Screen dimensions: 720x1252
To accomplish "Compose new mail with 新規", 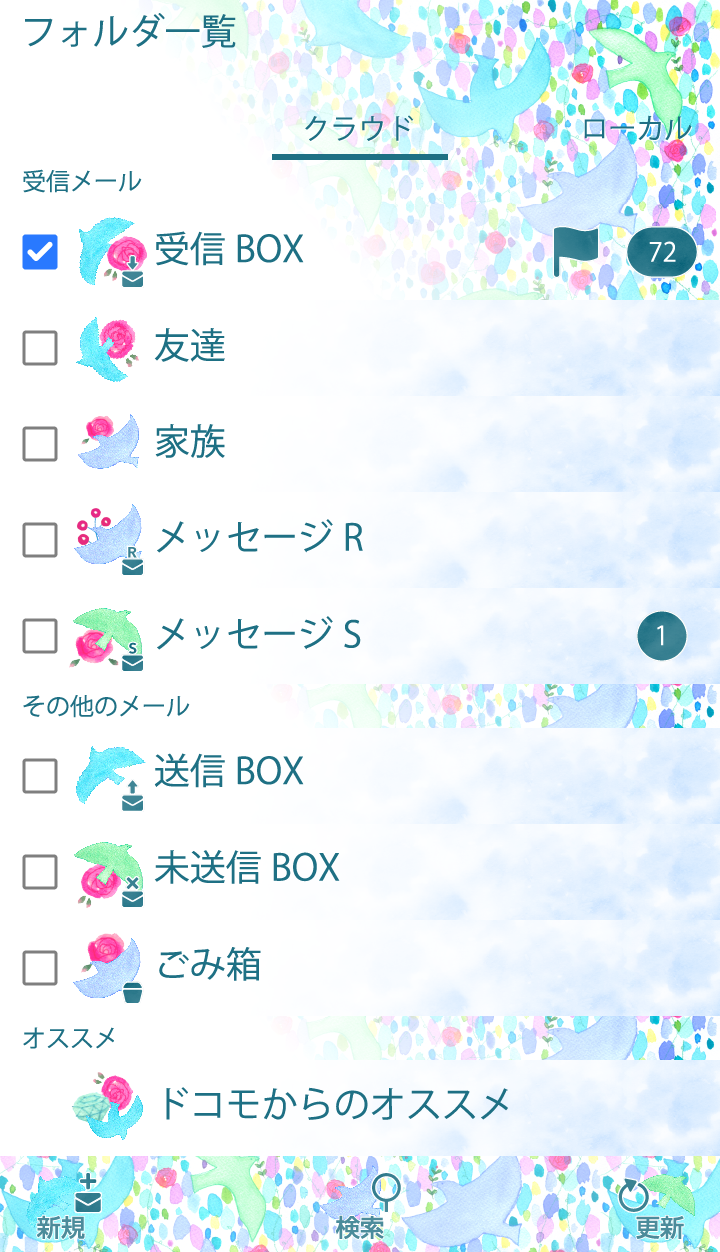I will tap(62, 1210).
